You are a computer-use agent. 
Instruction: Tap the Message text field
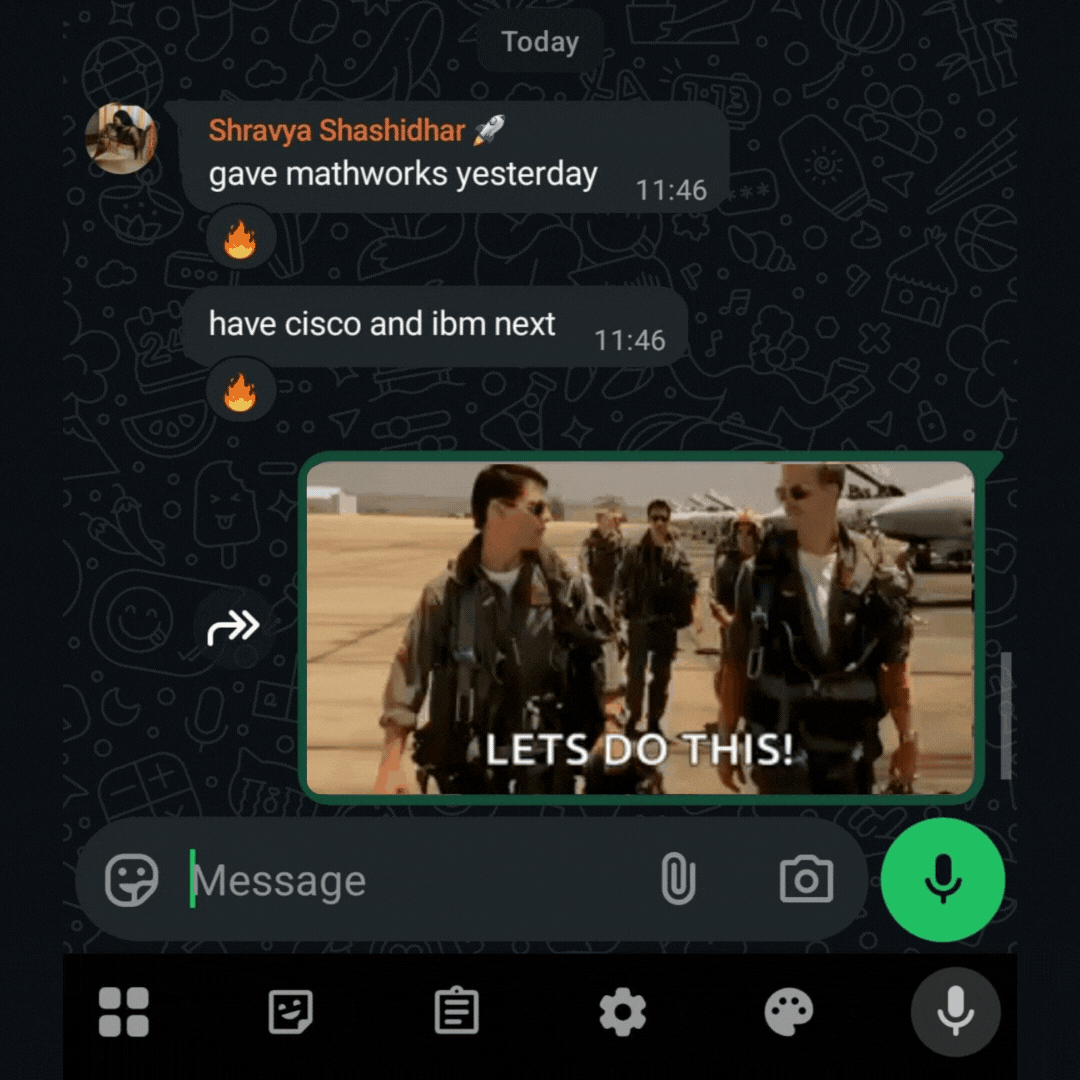point(413,880)
